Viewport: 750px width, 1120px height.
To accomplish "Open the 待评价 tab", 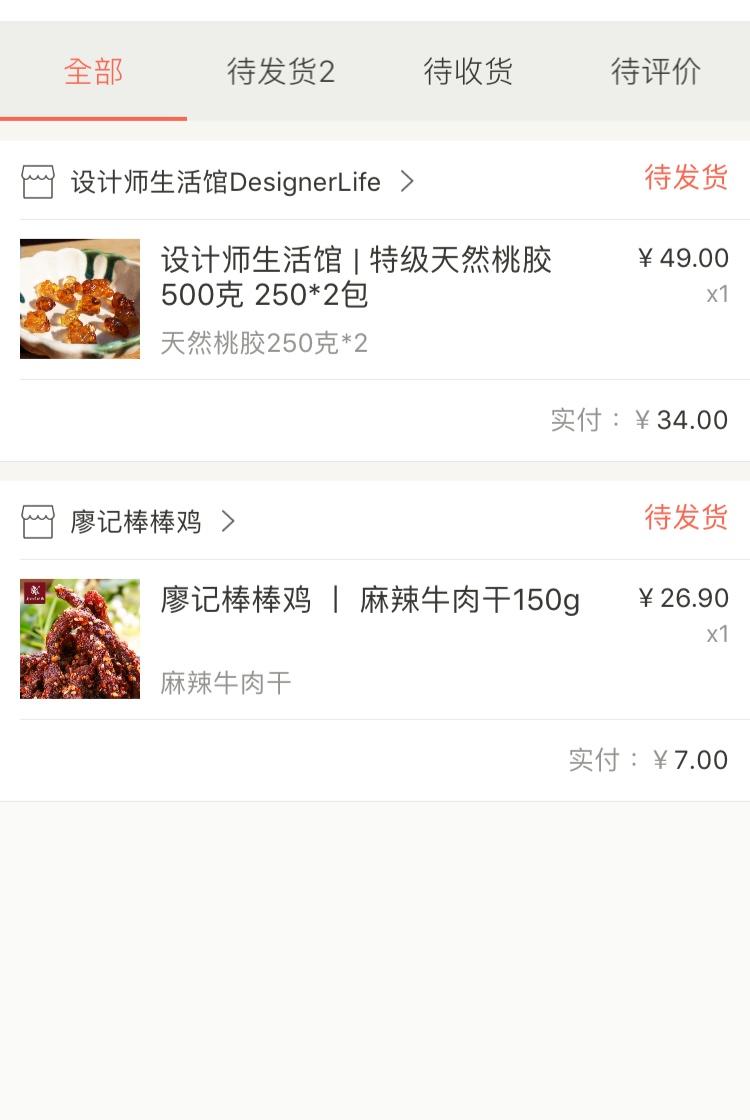I will point(655,72).
